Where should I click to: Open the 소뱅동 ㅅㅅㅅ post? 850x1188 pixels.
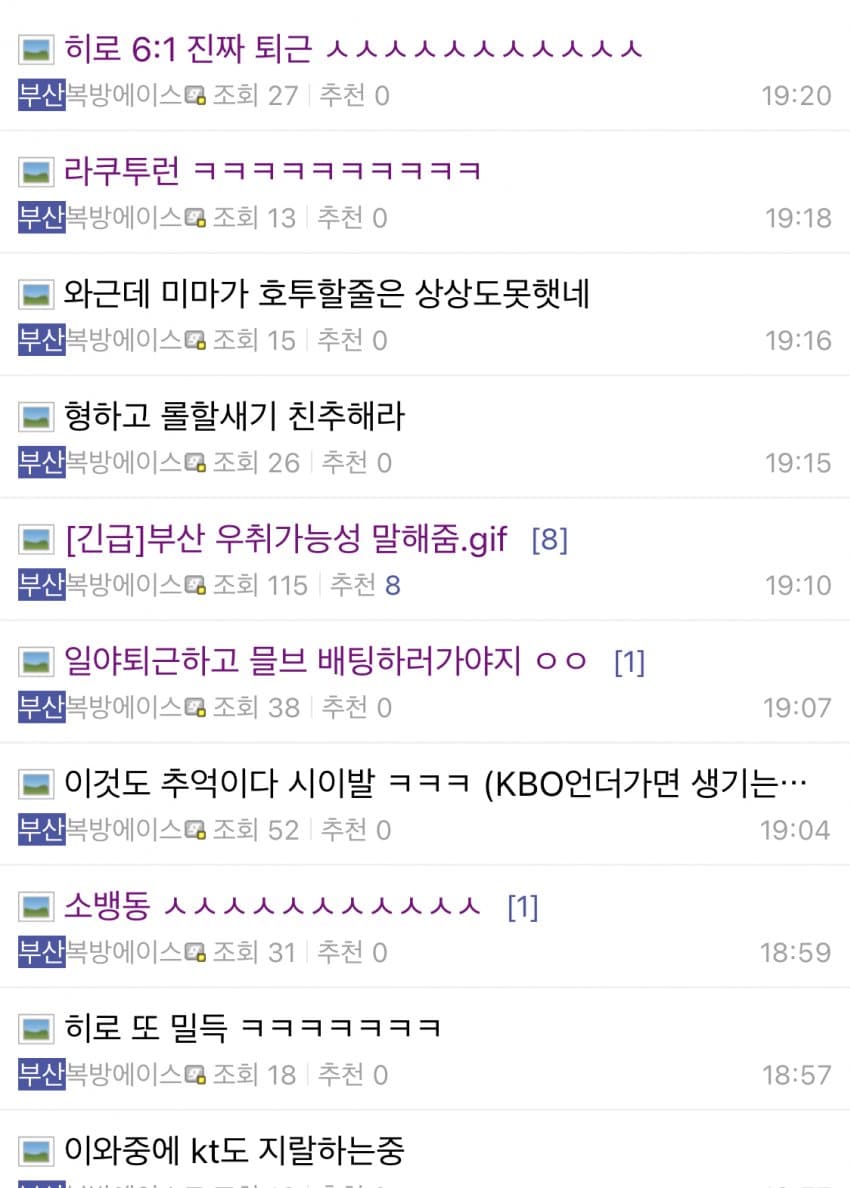tap(272, 907)
